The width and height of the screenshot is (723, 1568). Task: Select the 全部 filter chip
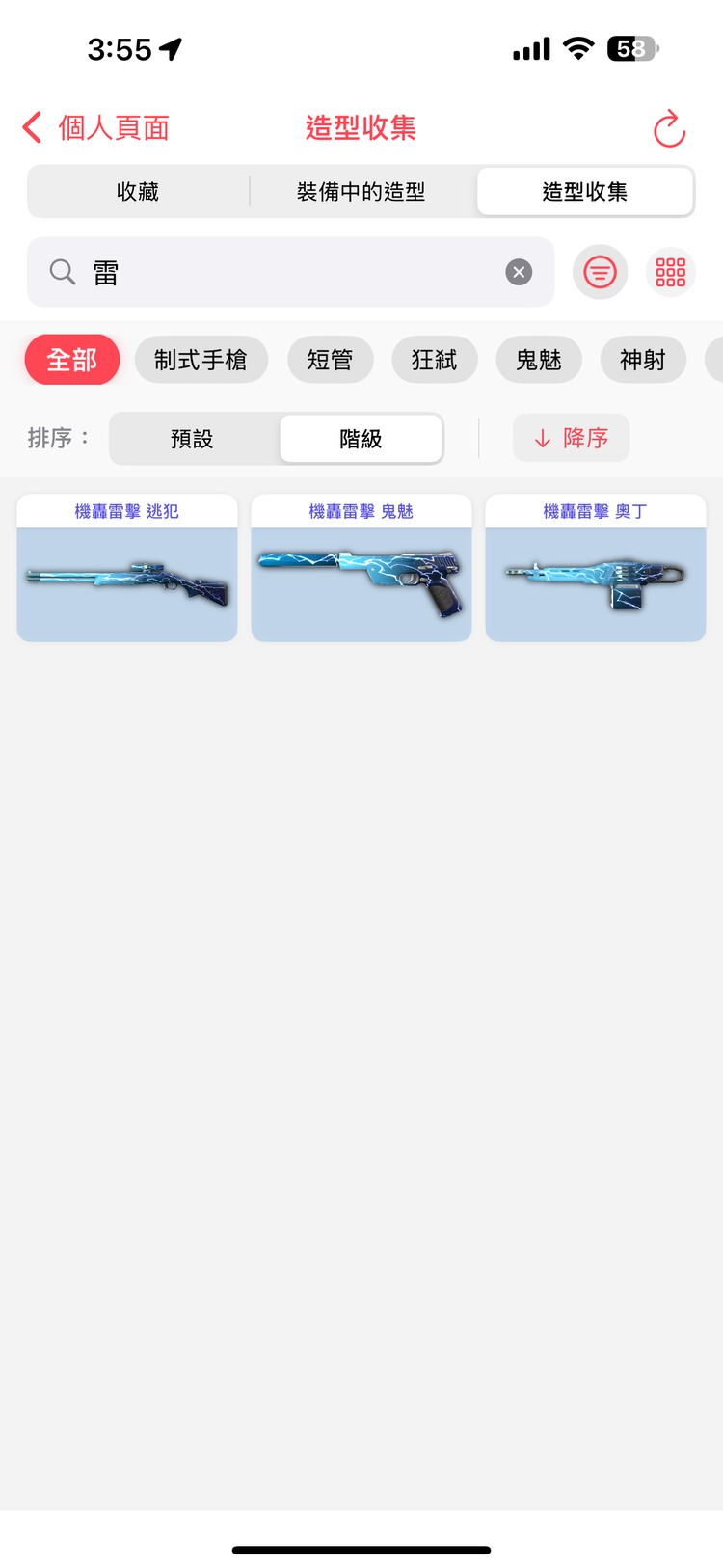pyautogui.click(x=72, y=359)
